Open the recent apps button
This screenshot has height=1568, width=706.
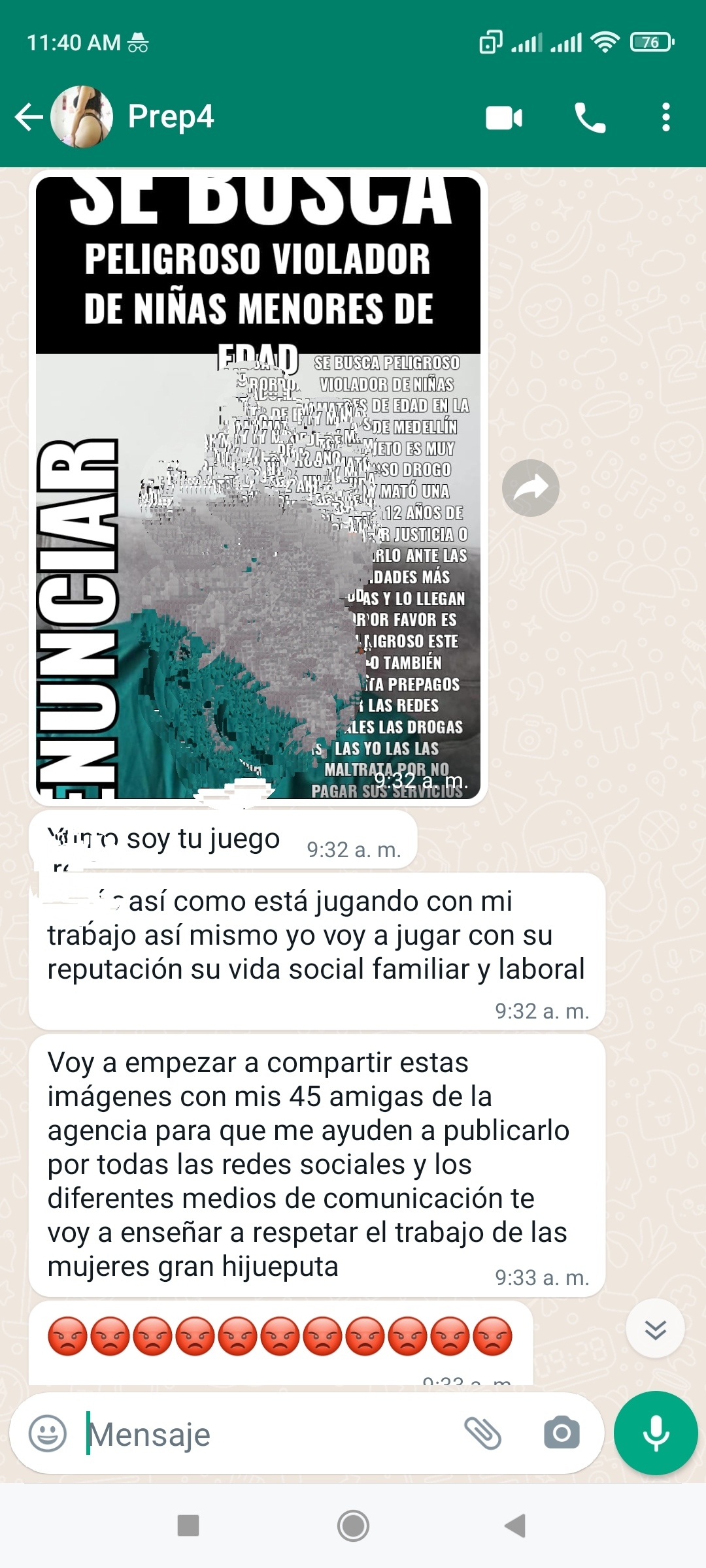(x=188, y=1526)
